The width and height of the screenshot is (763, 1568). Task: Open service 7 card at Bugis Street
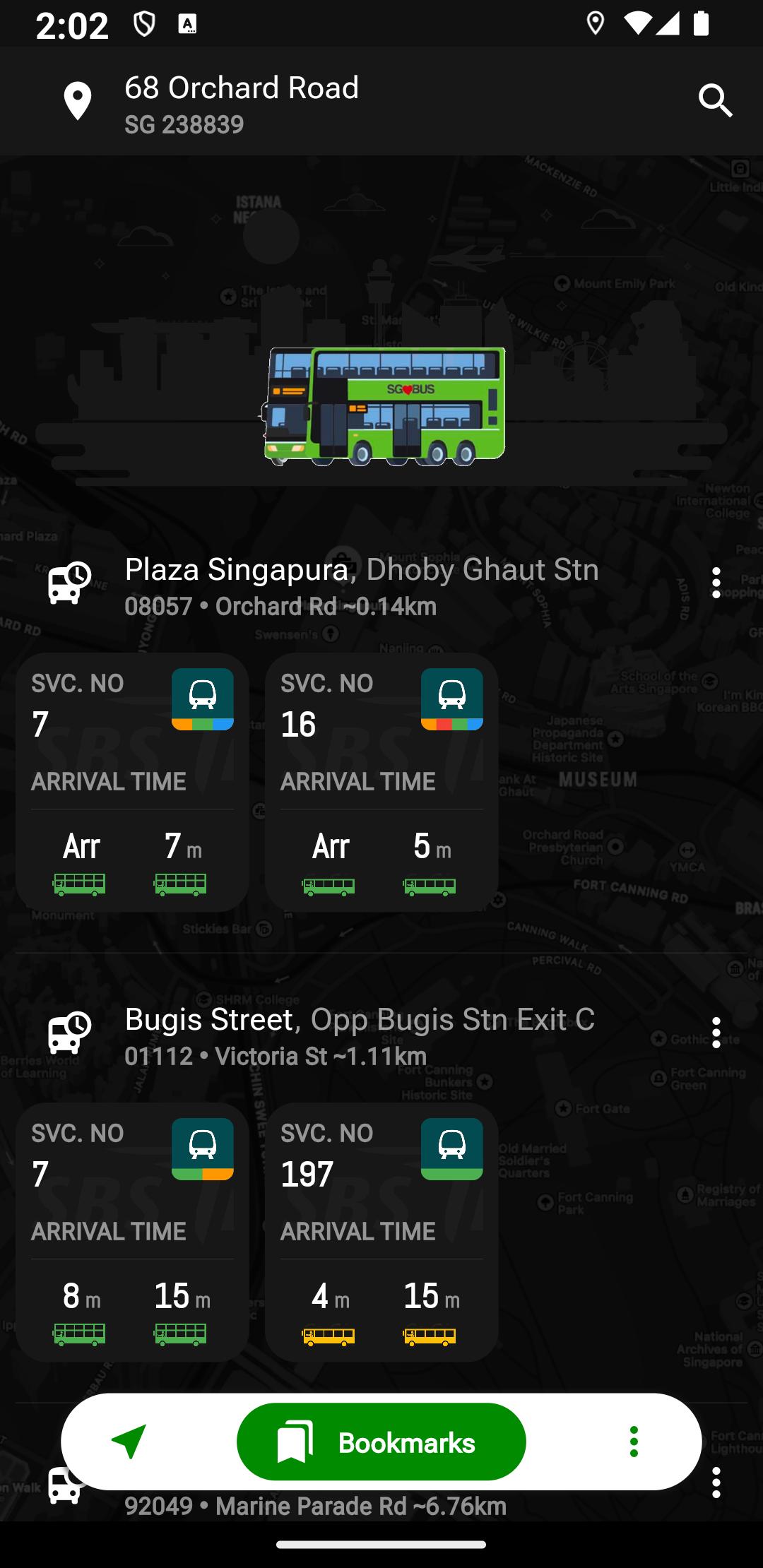click(x=132, y=1232)
